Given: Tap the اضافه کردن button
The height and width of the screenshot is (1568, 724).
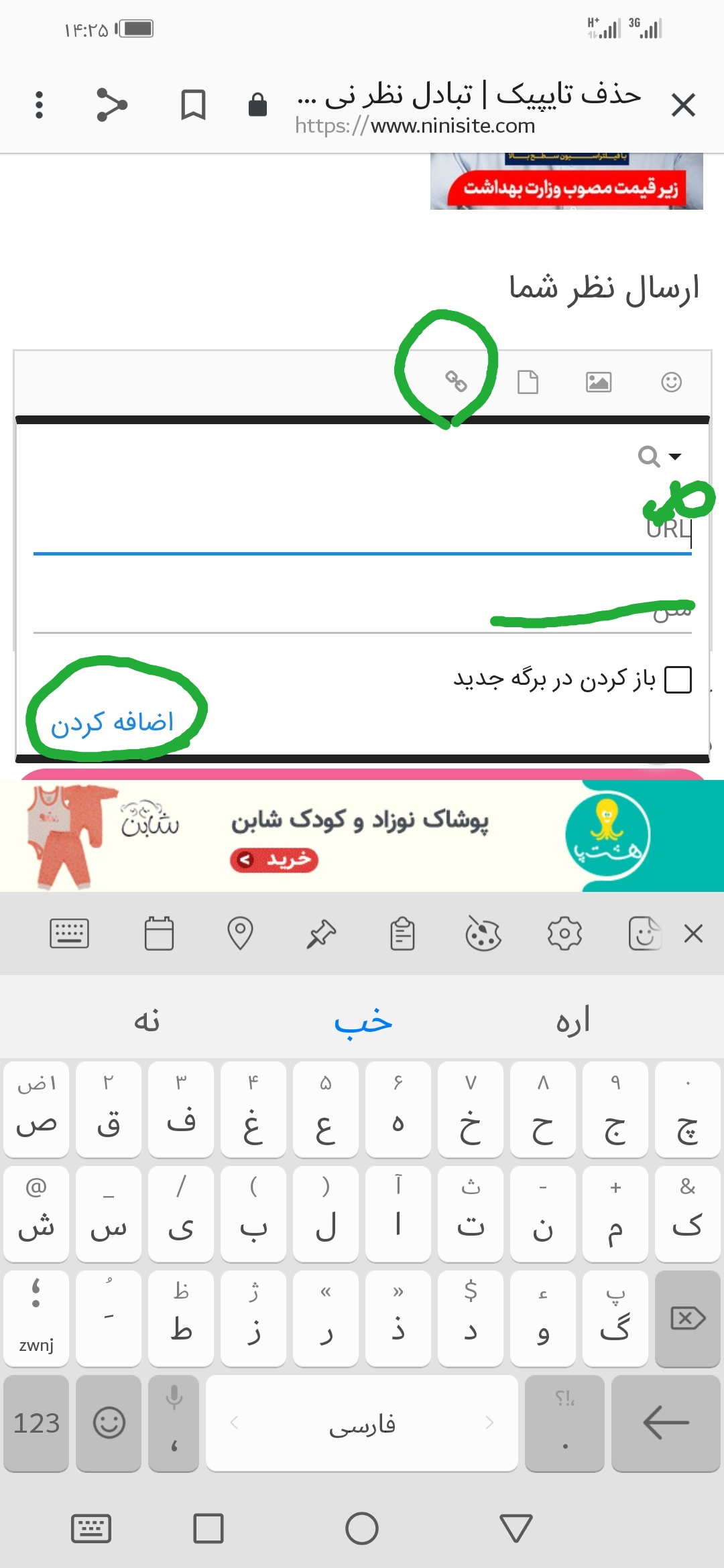Looking at the screenshot, I should point(113,722).
